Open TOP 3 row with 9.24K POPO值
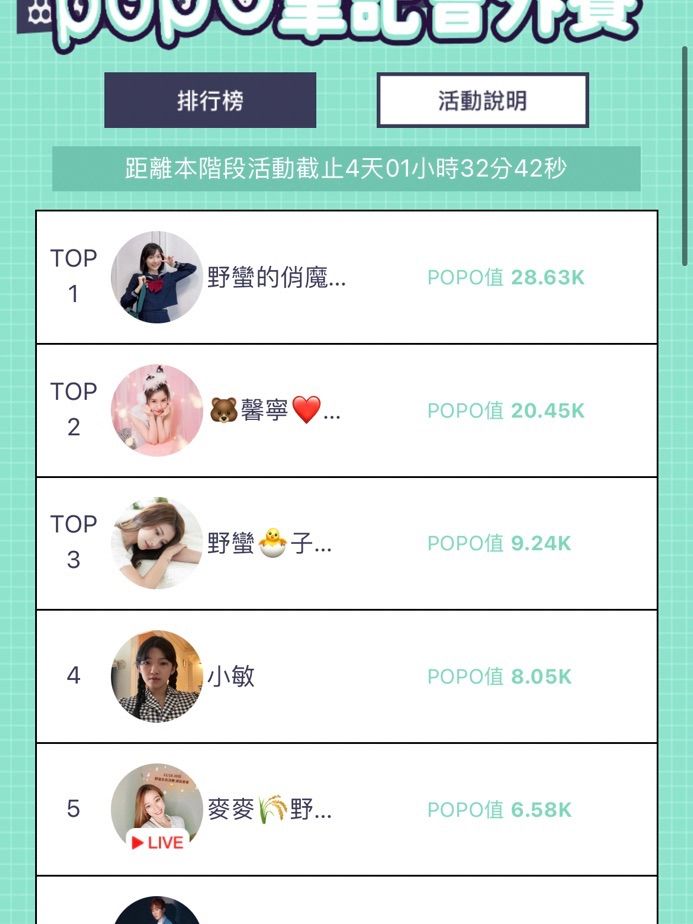The image size is (693, 924). coord(346,543)
